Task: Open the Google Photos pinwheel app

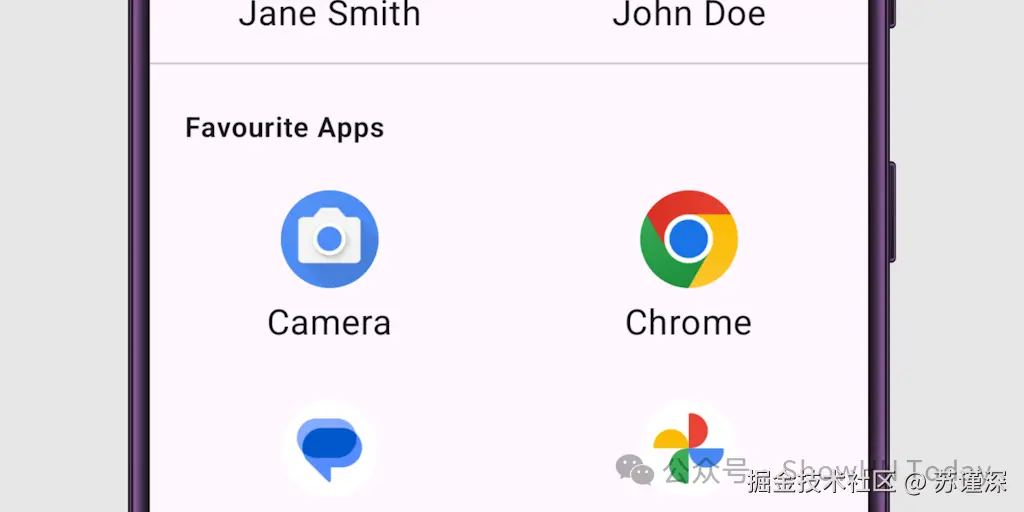Action: click(688, 448)
